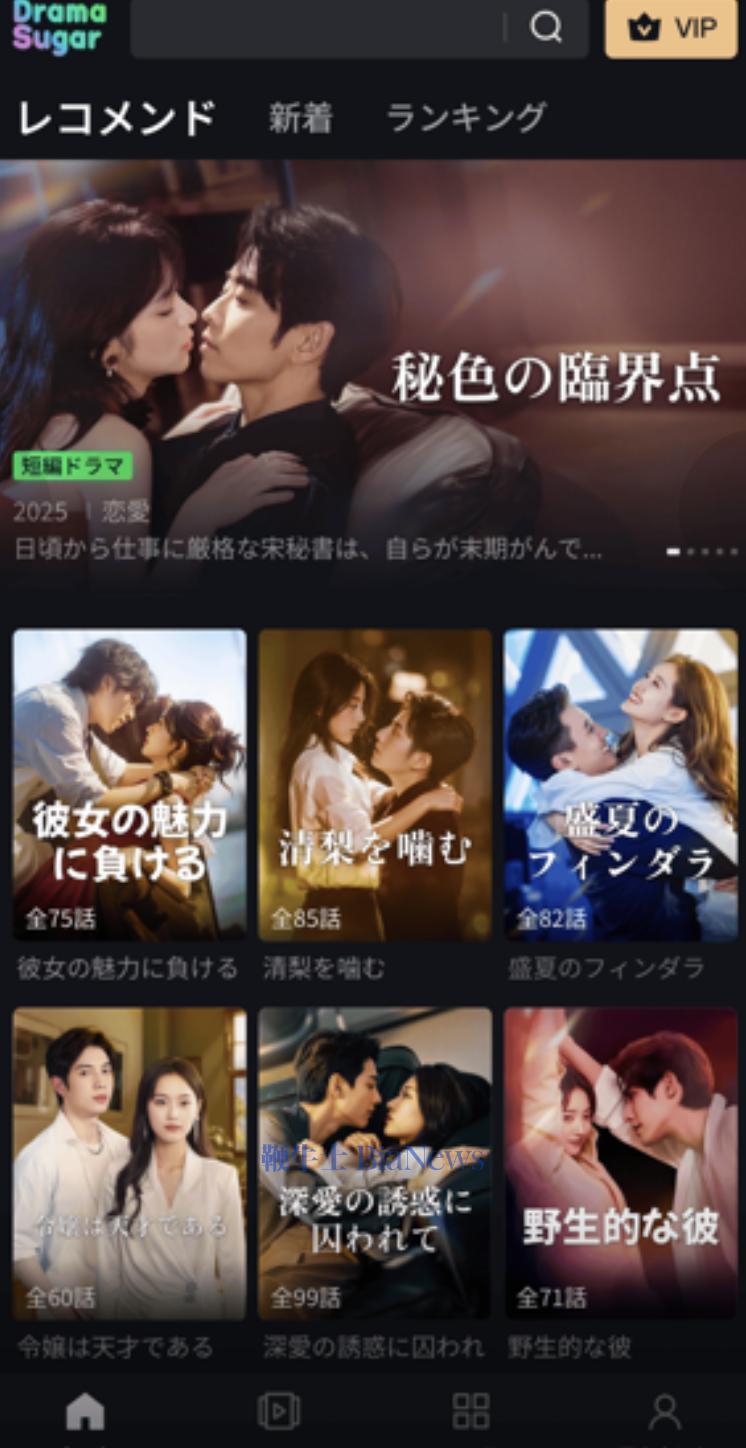
Task: Open the categories grid icon at bottom
Action: [x=470, y=1410]
